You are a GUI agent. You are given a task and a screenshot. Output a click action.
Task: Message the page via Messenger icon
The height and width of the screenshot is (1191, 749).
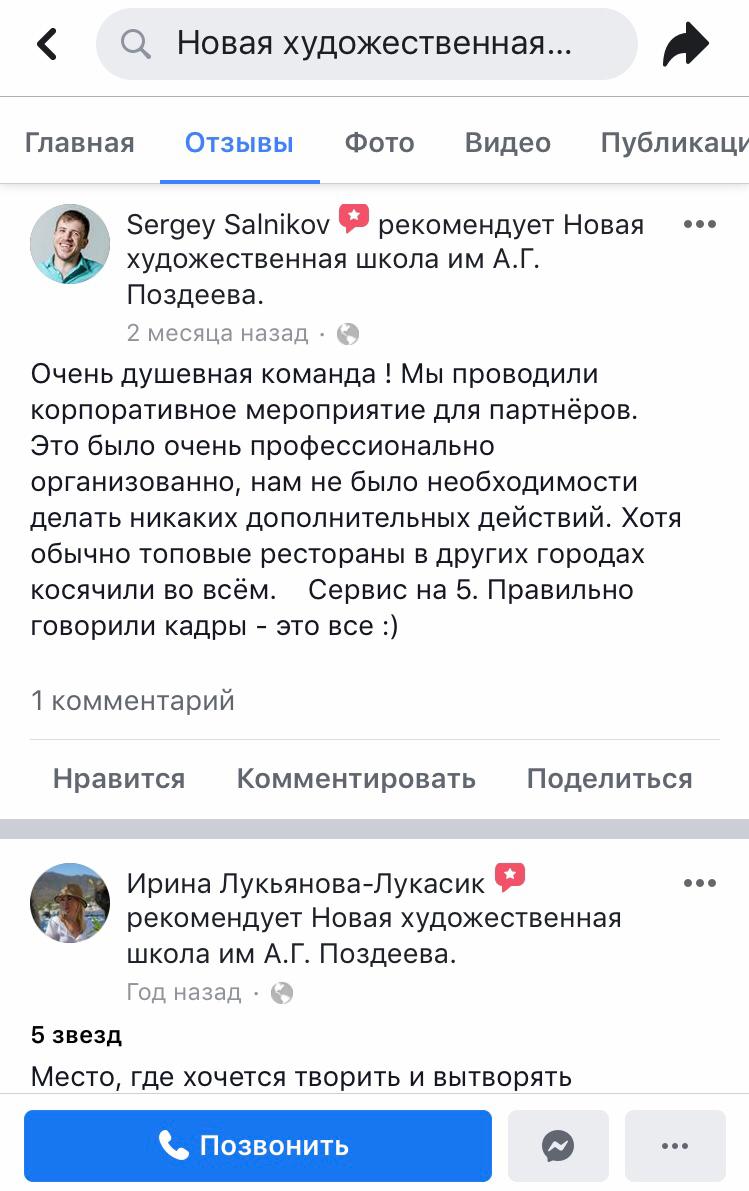558,1145
